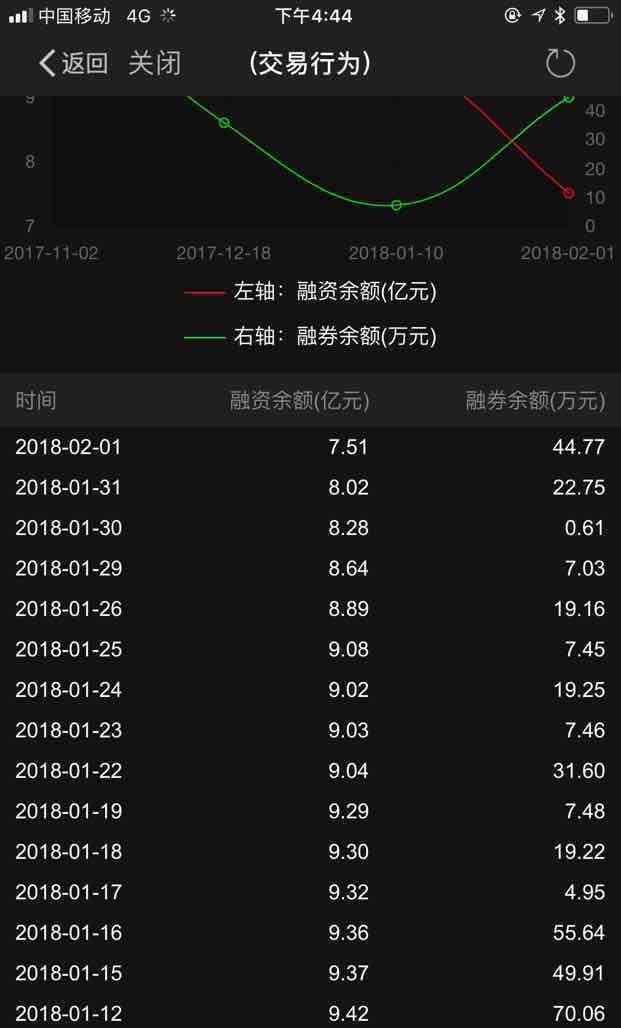Toggle the 融资余额 legend series
Screen dimensions: 621x1028
pyautogui.click(x=310, y=291)
